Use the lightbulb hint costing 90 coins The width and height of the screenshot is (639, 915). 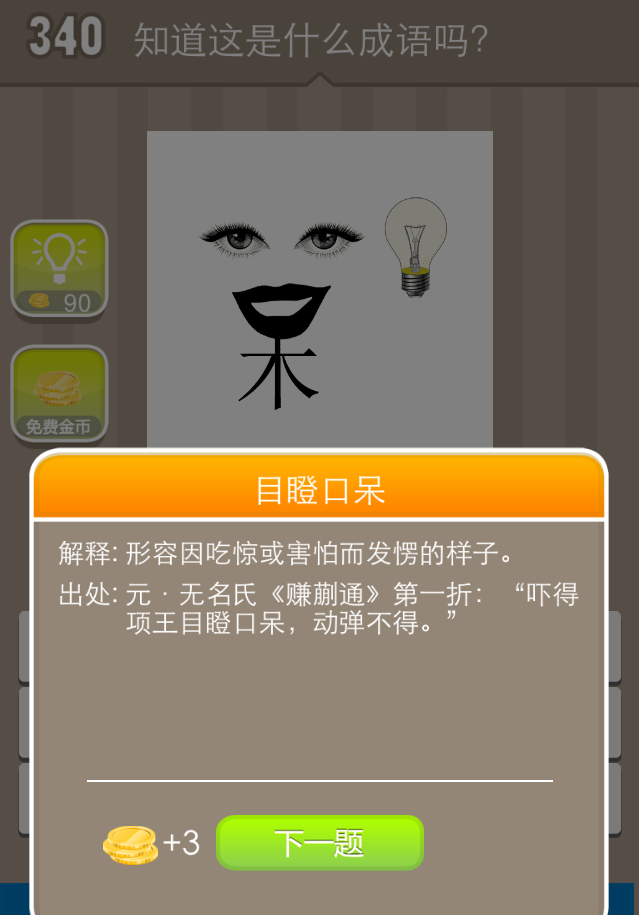coord(59,268)
